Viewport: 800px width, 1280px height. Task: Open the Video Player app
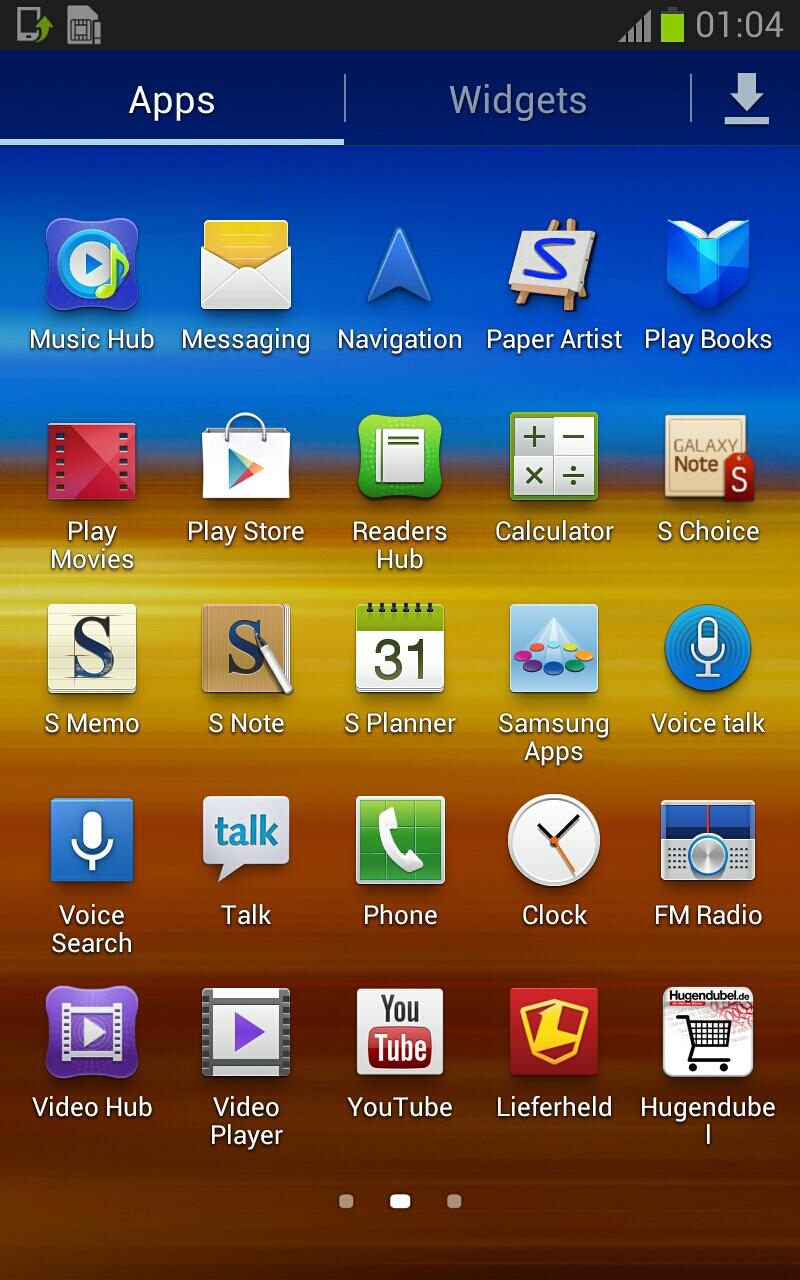pos(246,1034)
